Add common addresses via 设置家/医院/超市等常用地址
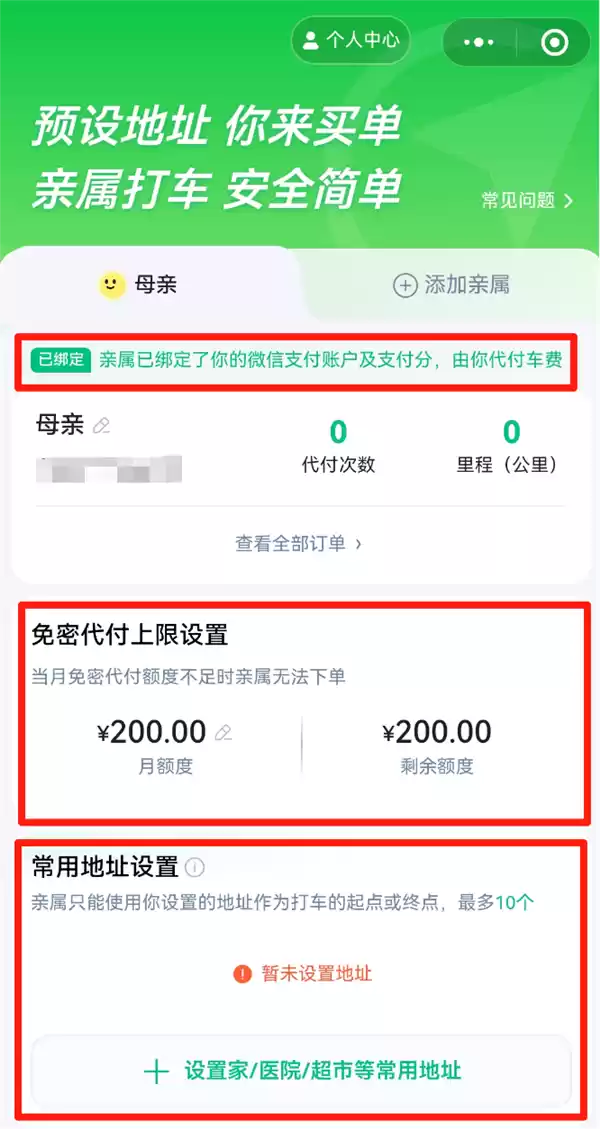600x1129 pixels. (302, 1071)
